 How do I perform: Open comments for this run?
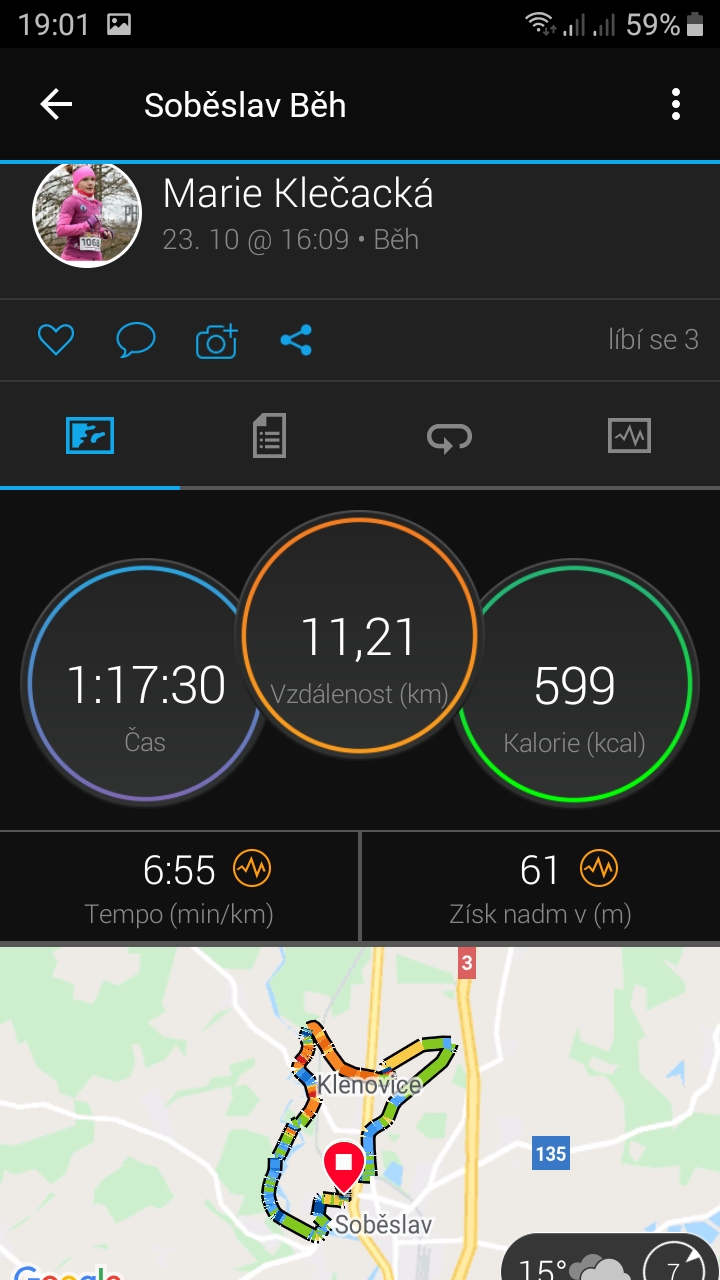(136, 341)
